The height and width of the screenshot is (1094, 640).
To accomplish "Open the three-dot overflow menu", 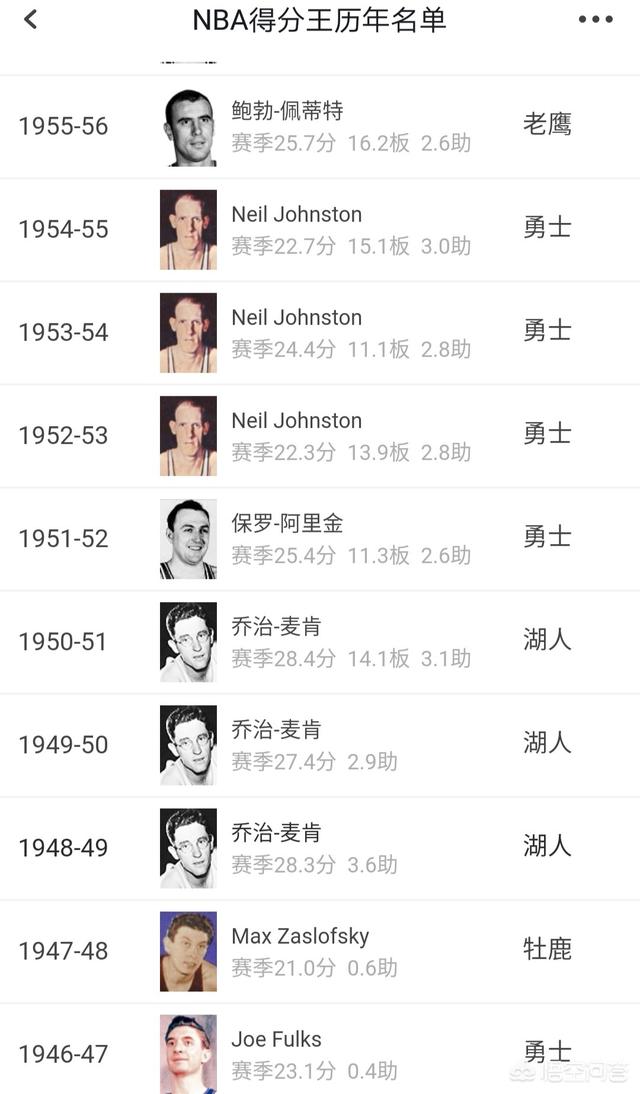I will pyautogui.click(x=596, y=19).
